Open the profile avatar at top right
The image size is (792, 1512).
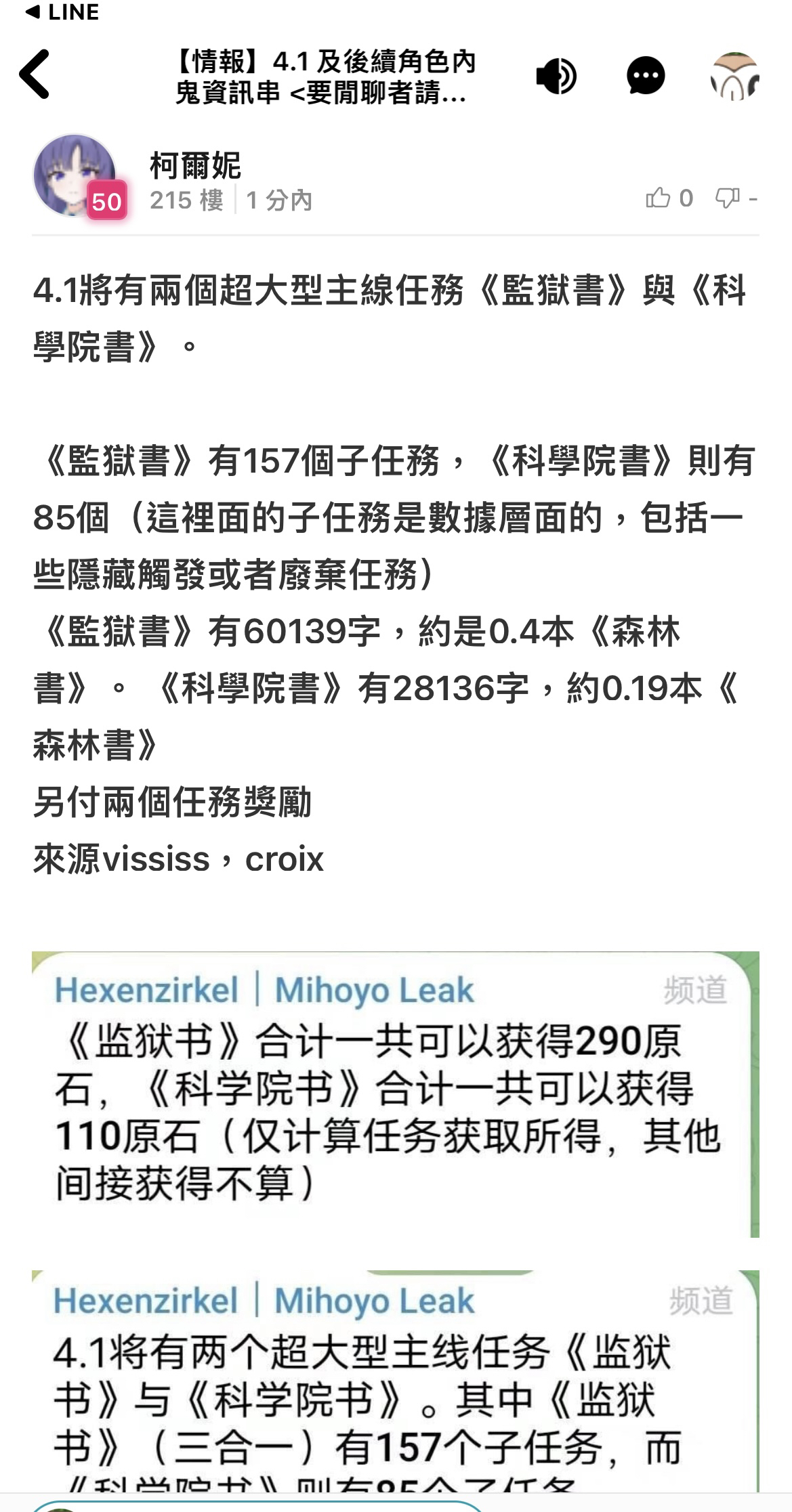pyautogui.click(x=734, y=76)
